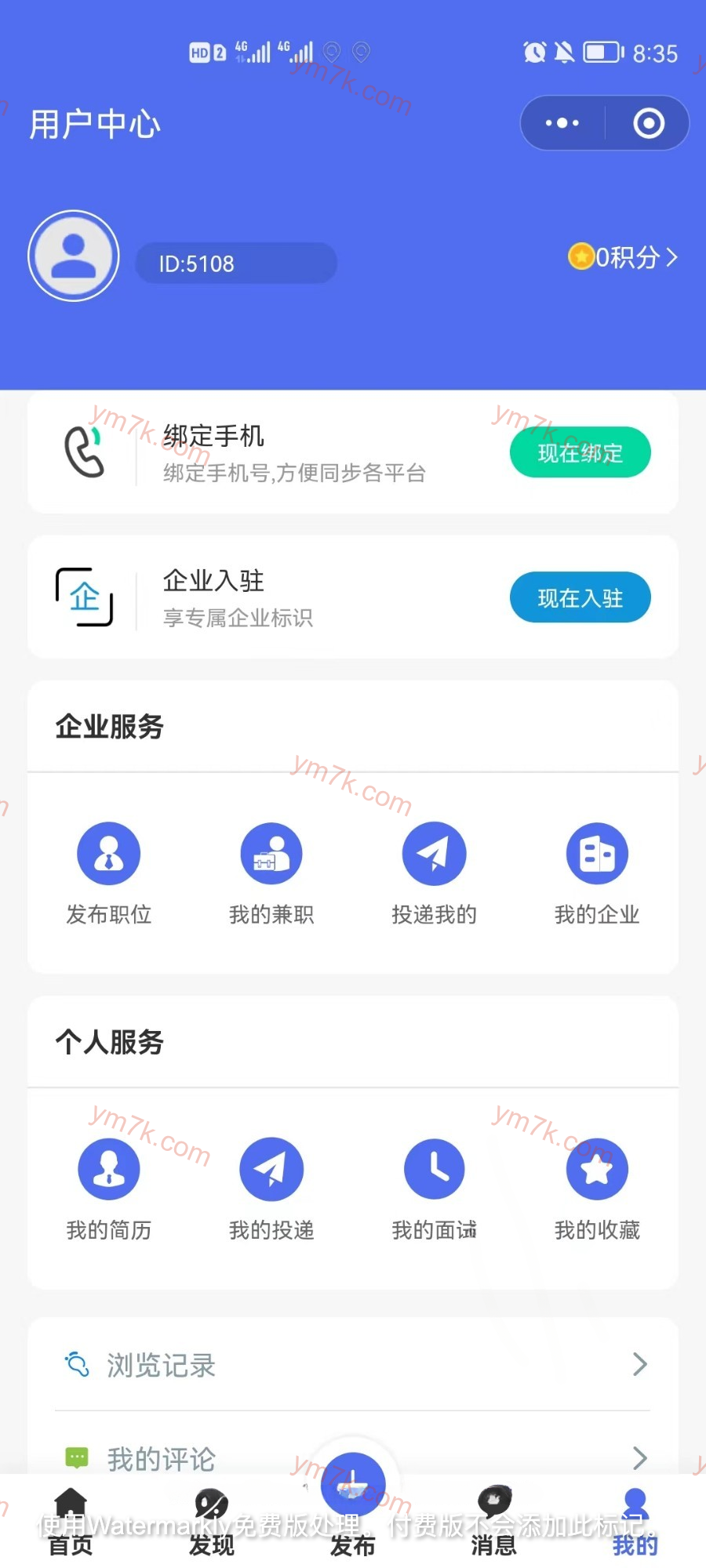Open the 浏览记录 browsing history row
This screenshot has width=706, height=1568.
[x=353, y=1365]
